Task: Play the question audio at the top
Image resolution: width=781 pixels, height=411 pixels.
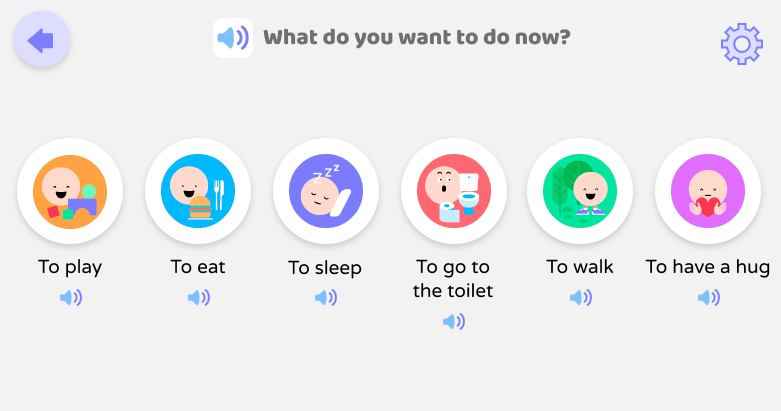Action: click(232, 39)
